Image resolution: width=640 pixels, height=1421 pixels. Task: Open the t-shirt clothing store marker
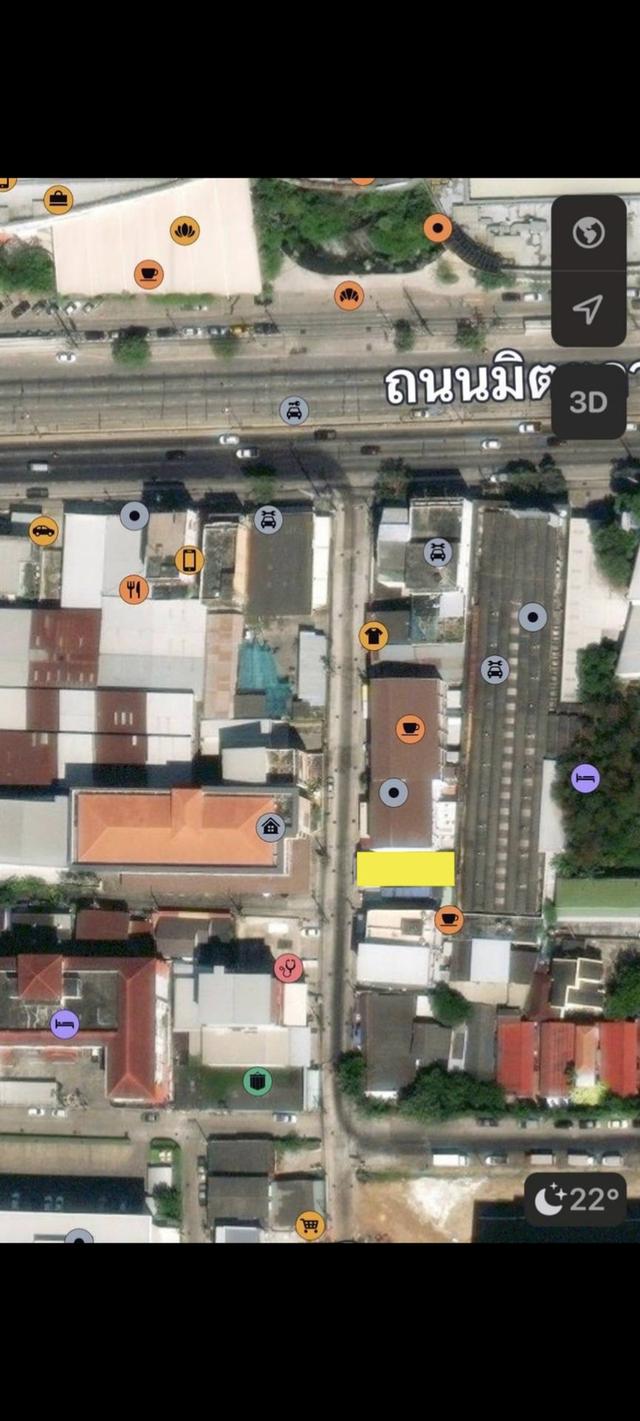point(374,635)
